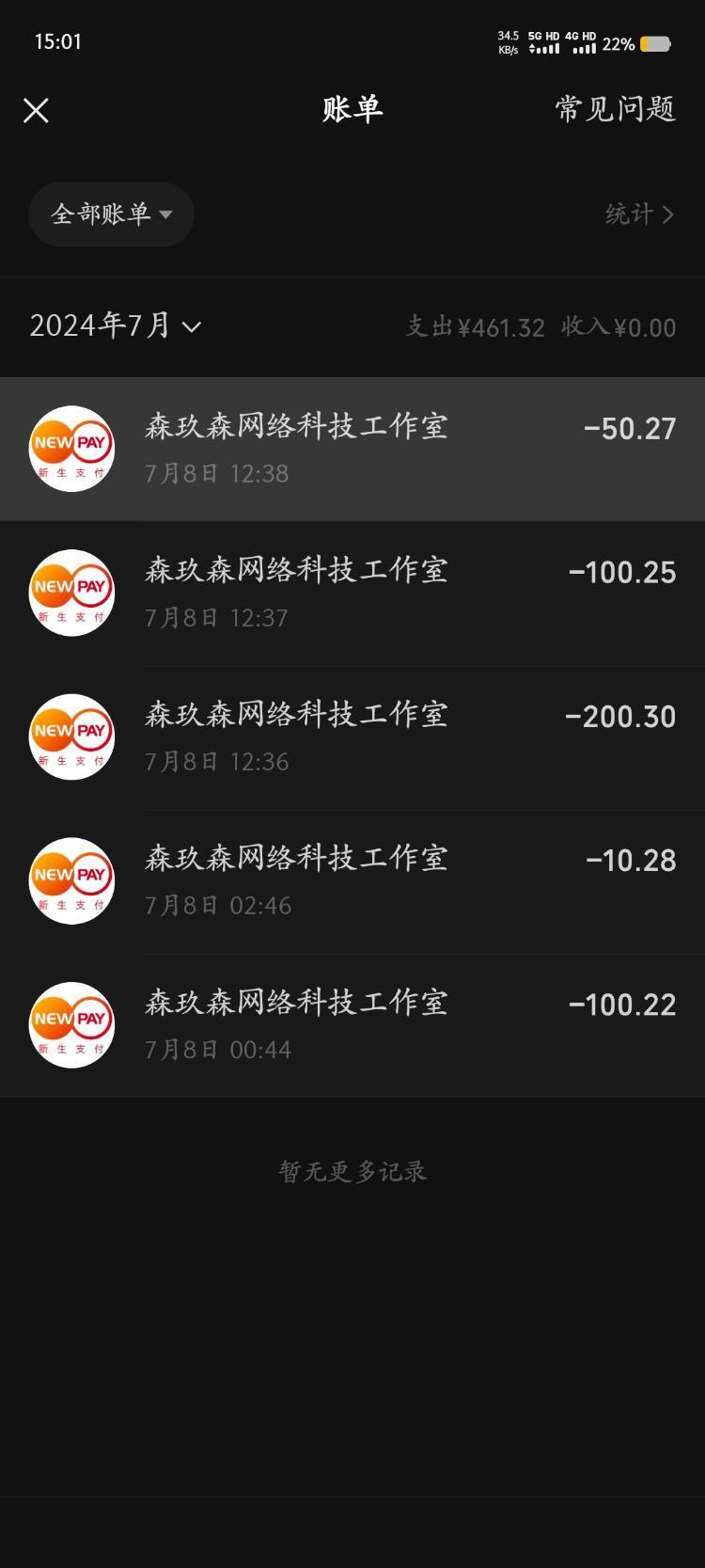
Task: Select the merchant icon of the -200.30 entry
Action: [71, 736]
